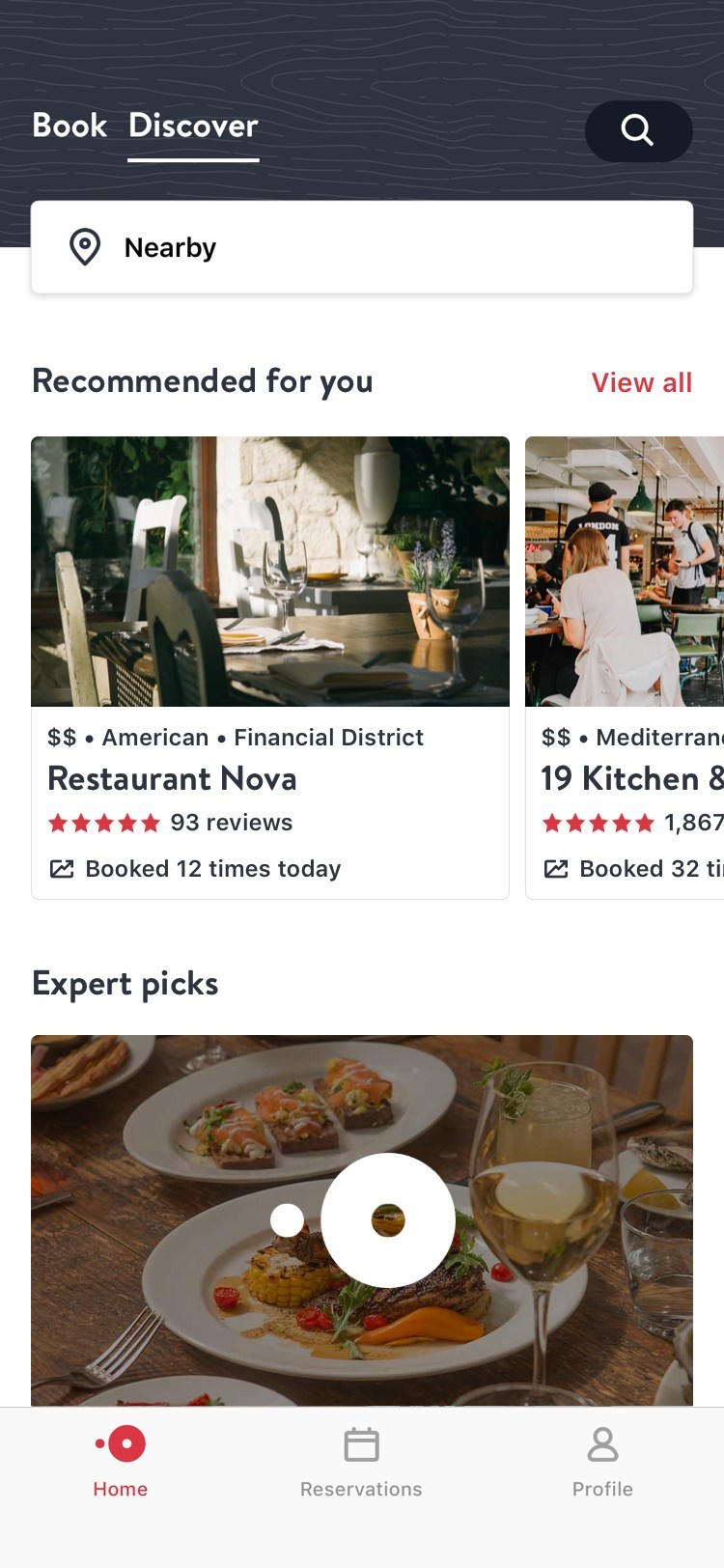Tap the small carousel dot on Expert picks image
Viewport: 724px width, 1568px height.
pyautogui.click(x=287, y=1220)
